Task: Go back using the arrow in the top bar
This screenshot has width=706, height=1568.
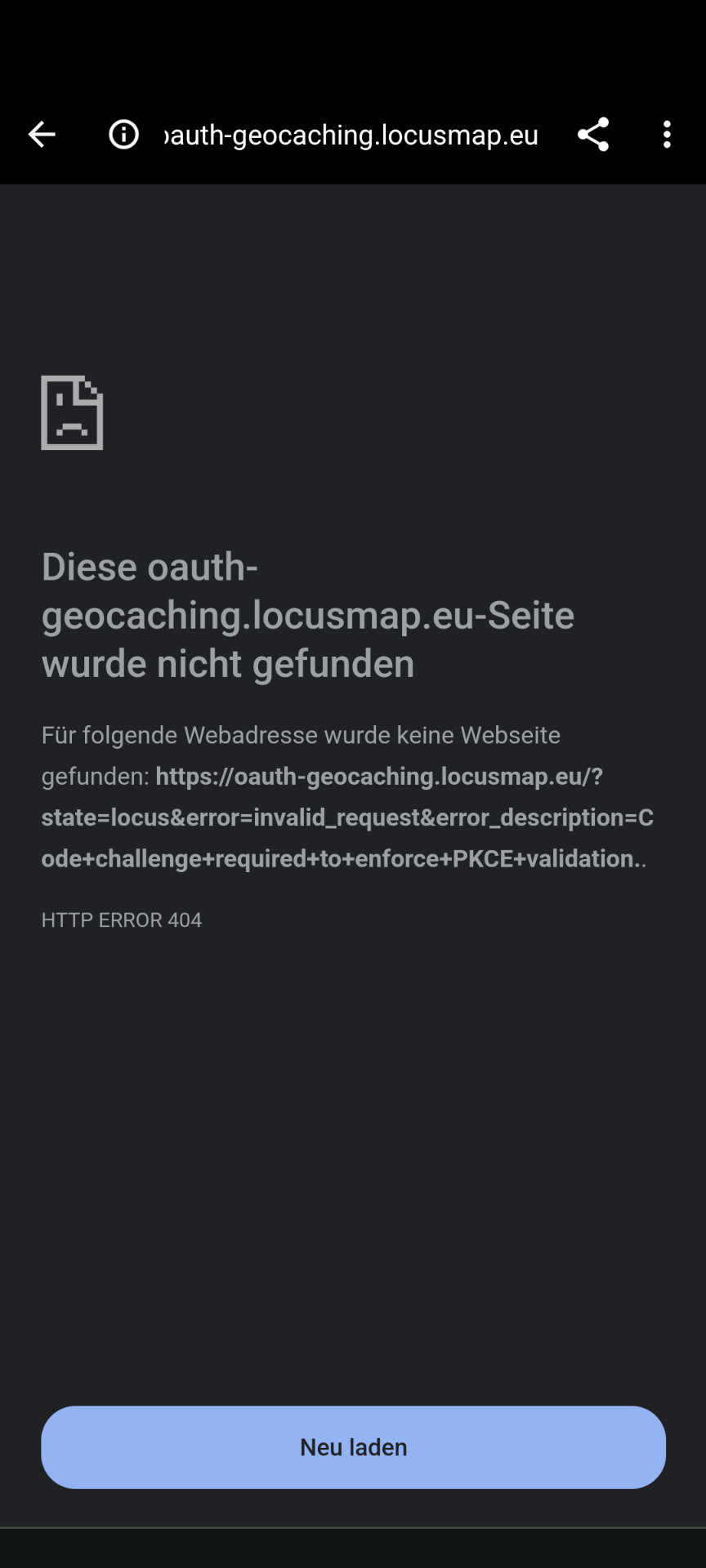Action: click(42, 135)
